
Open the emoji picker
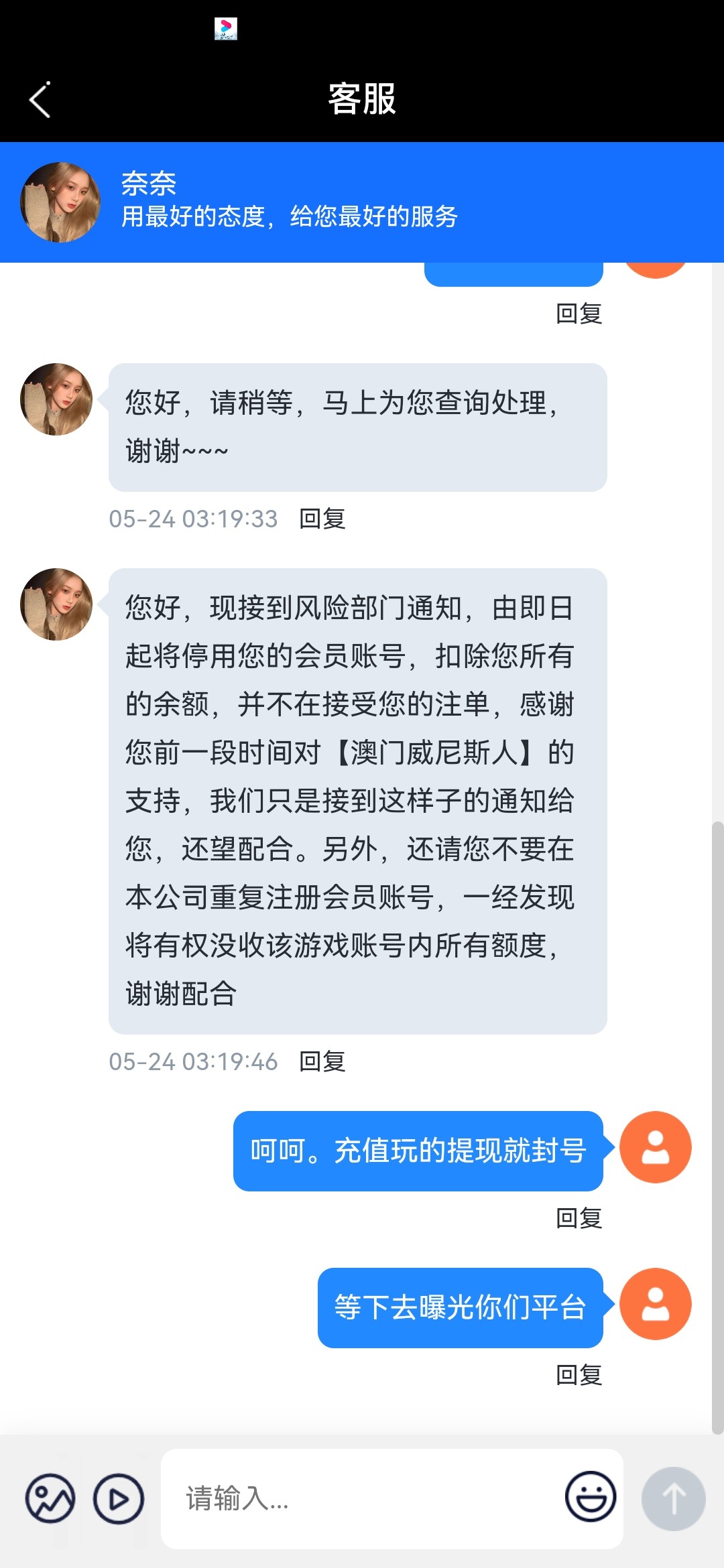pos(590,1496)
